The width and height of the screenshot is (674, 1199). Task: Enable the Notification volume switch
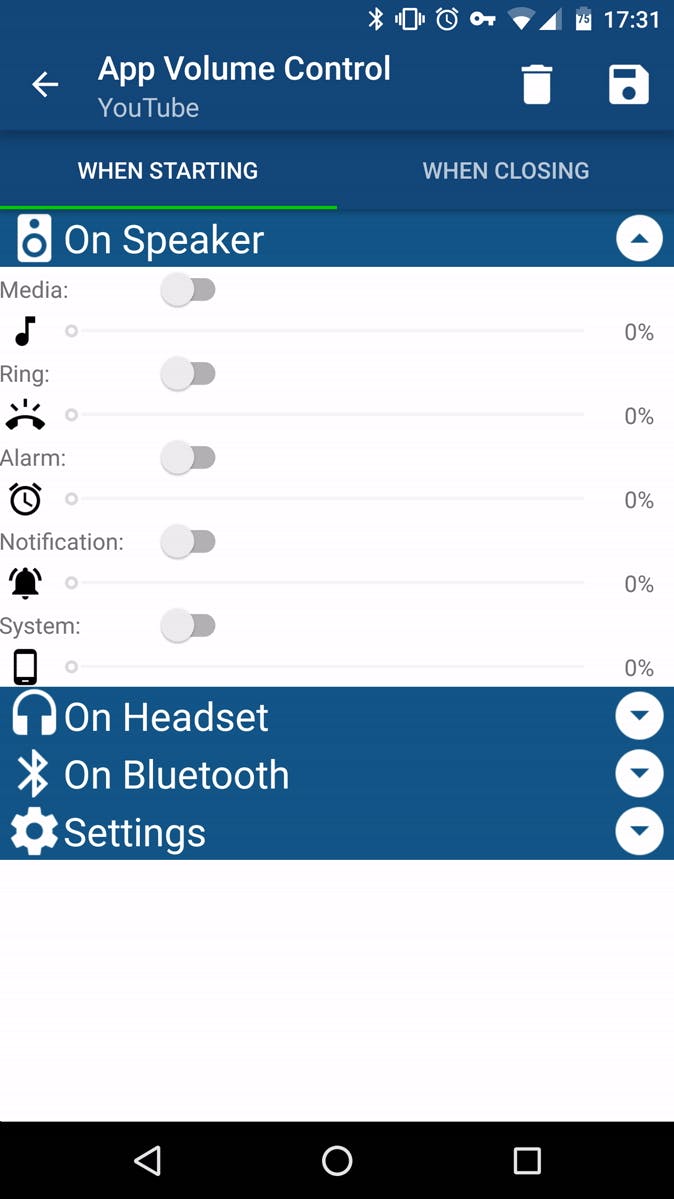tap(189, 543)
